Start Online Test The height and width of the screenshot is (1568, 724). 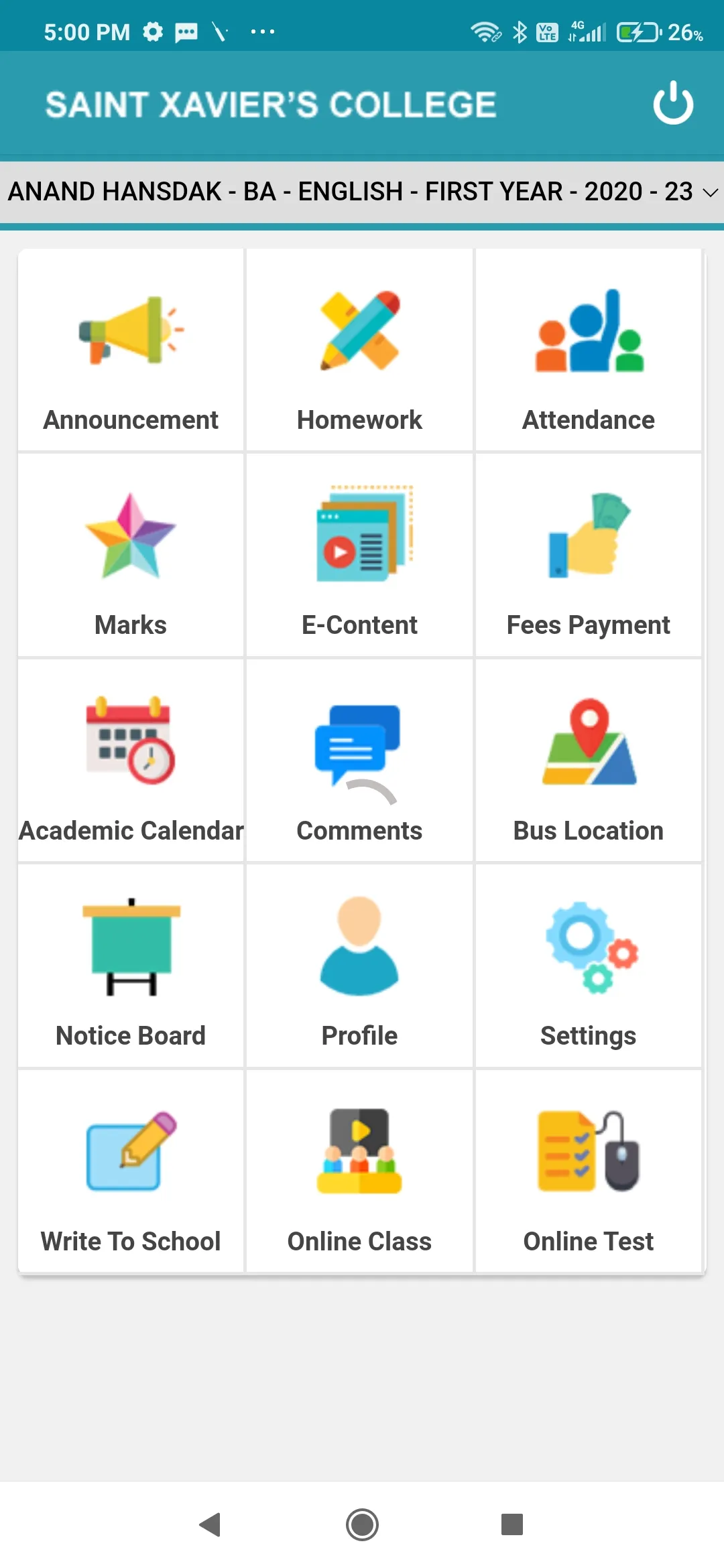589,1171
